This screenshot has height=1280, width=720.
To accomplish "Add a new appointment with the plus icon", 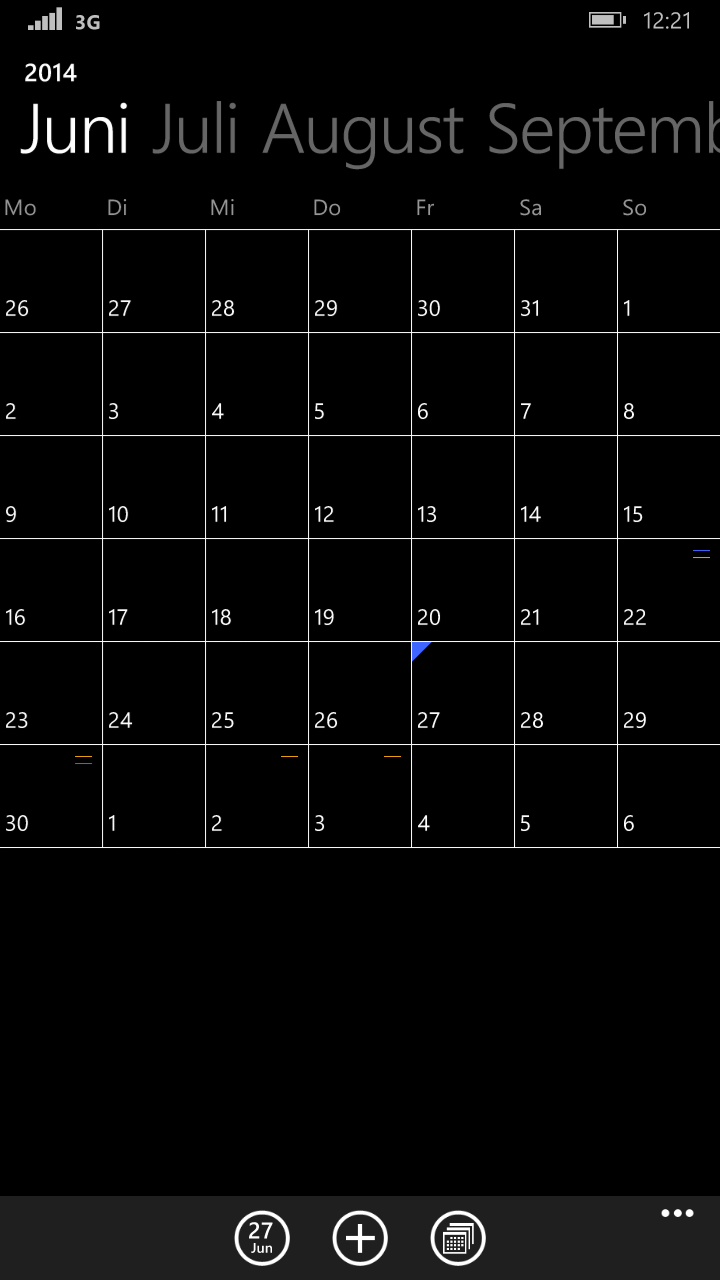I will 360,1238.
